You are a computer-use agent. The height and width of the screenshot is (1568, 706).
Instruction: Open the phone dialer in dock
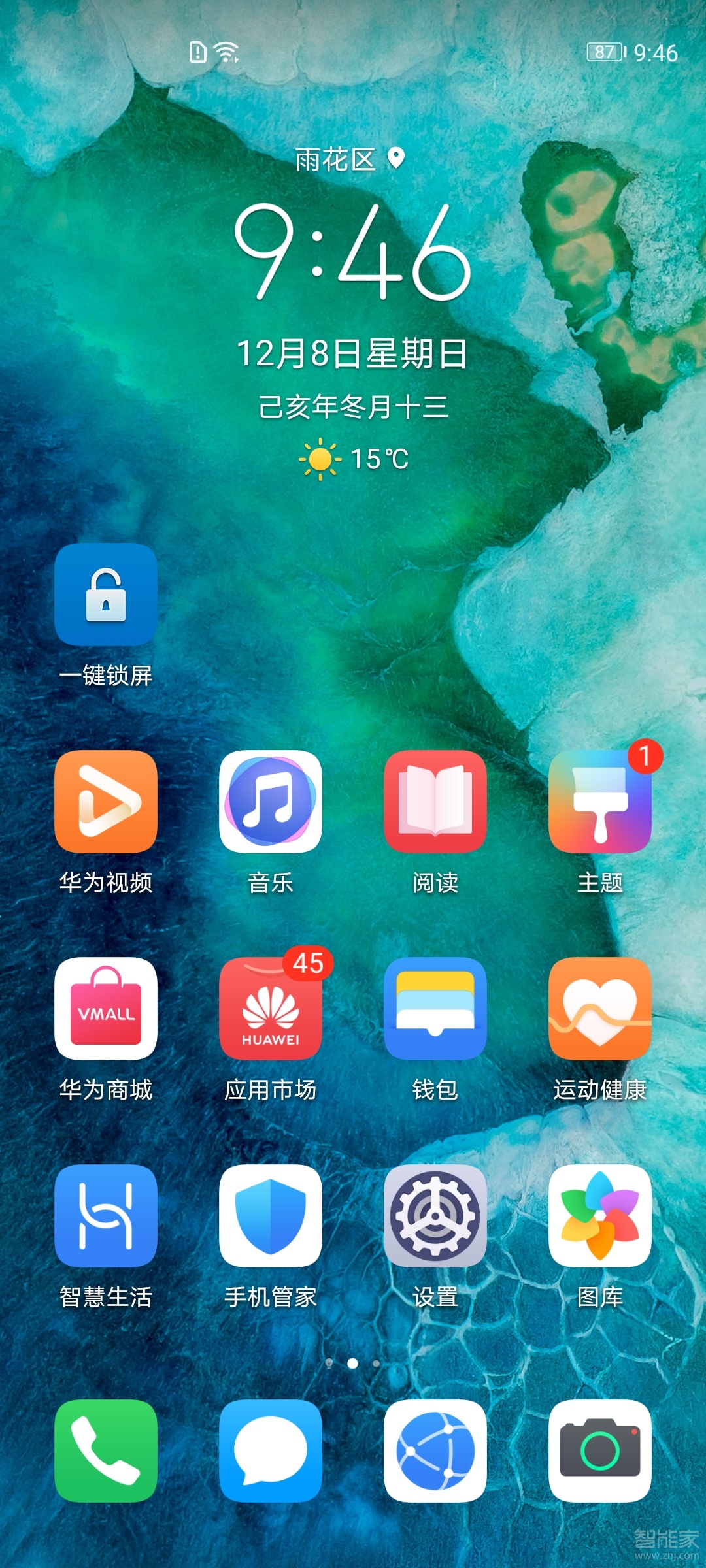click(106, 1451)
